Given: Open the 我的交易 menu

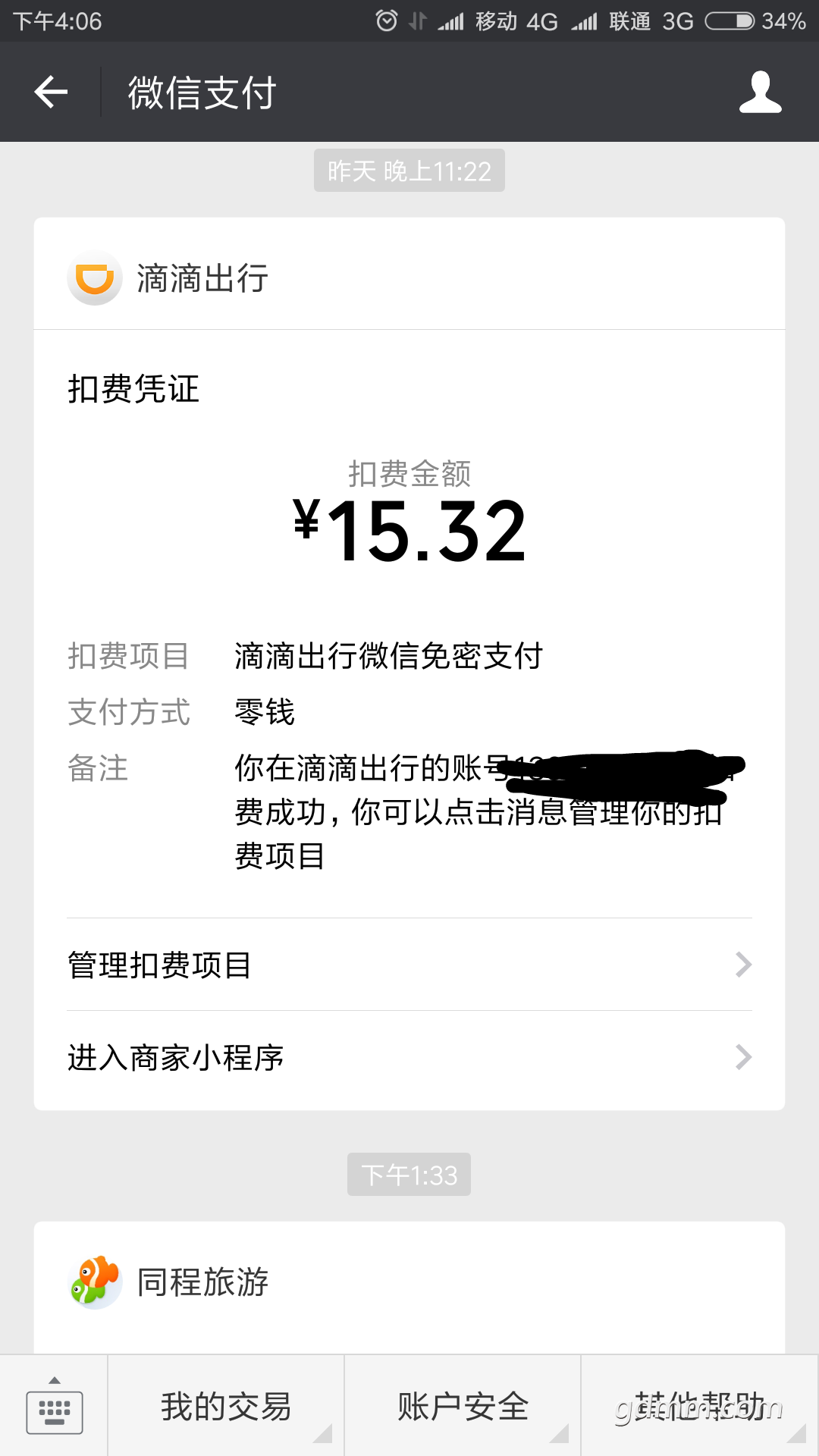Looking at the screenshot, I should [x=226, y=1407].
